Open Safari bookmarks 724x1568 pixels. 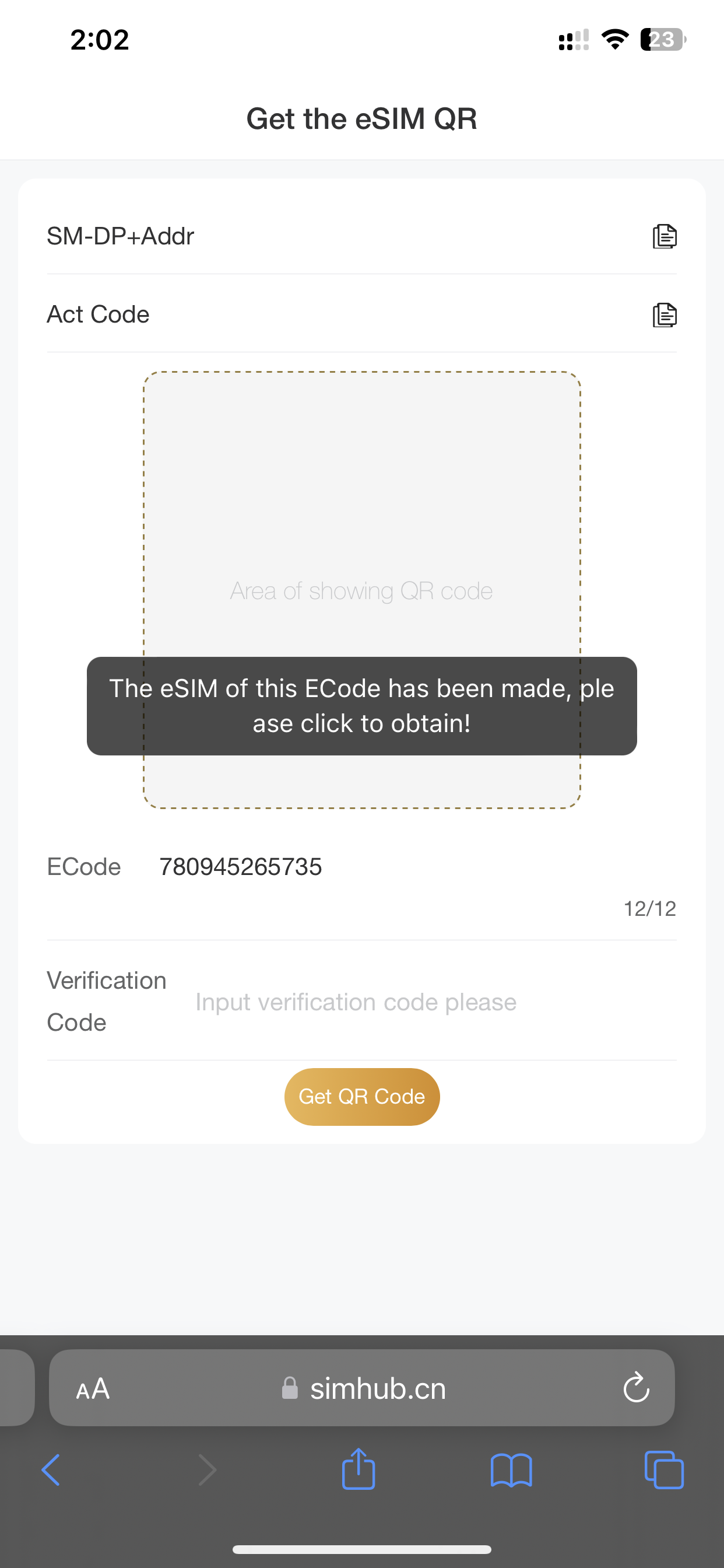point(512,1470)
